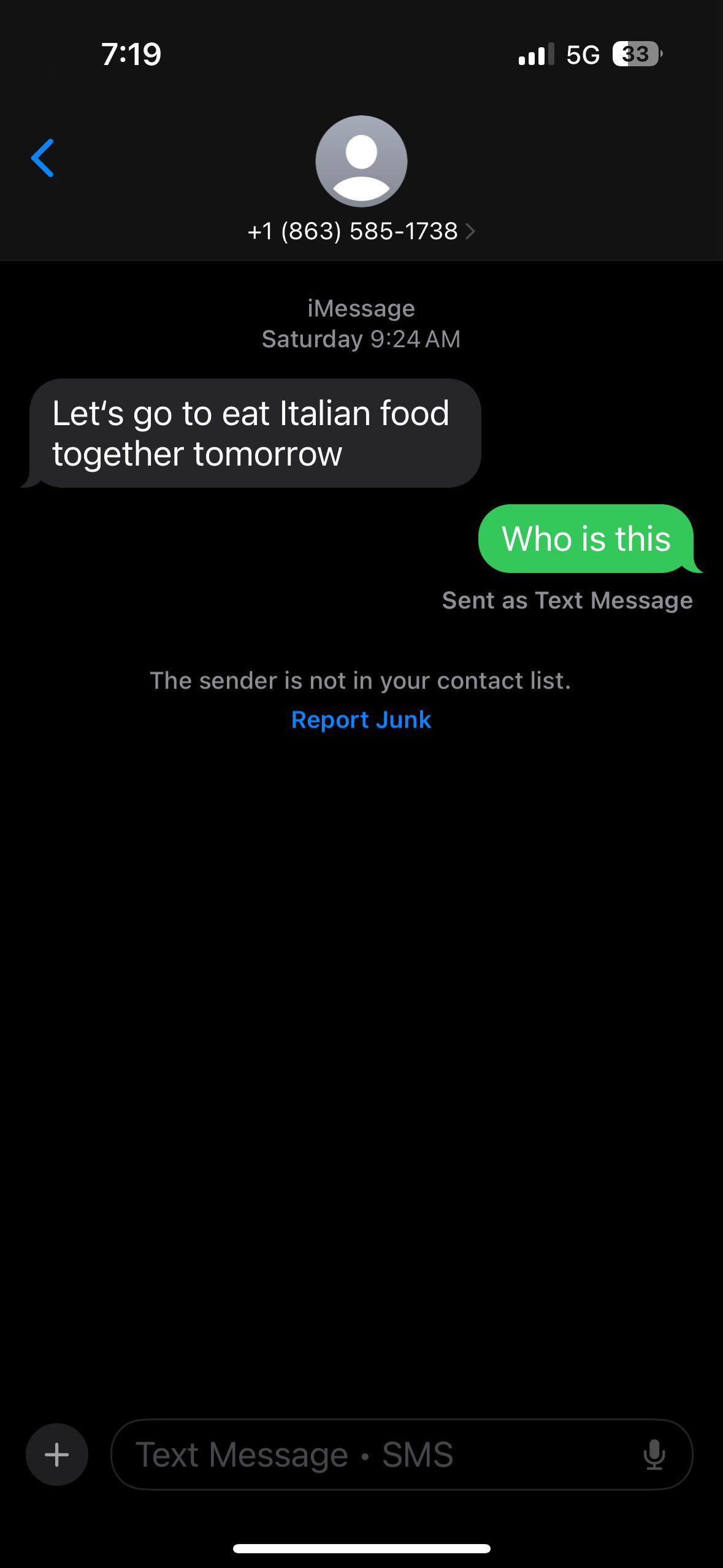Go back to the messages list
Viewport: 723px width, 1568px height.
(x=42, y=158)
